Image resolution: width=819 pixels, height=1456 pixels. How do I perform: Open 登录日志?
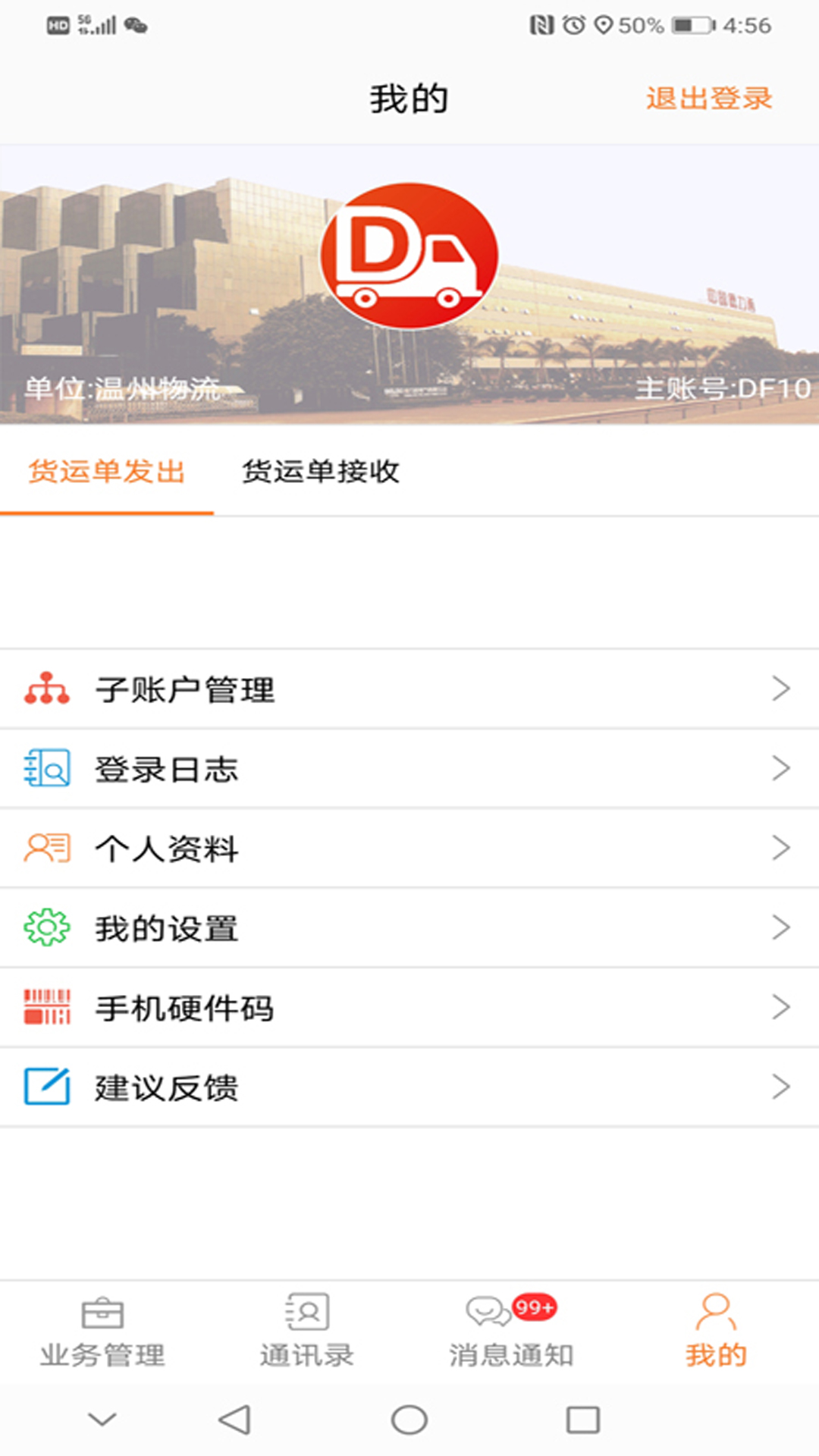409,769
